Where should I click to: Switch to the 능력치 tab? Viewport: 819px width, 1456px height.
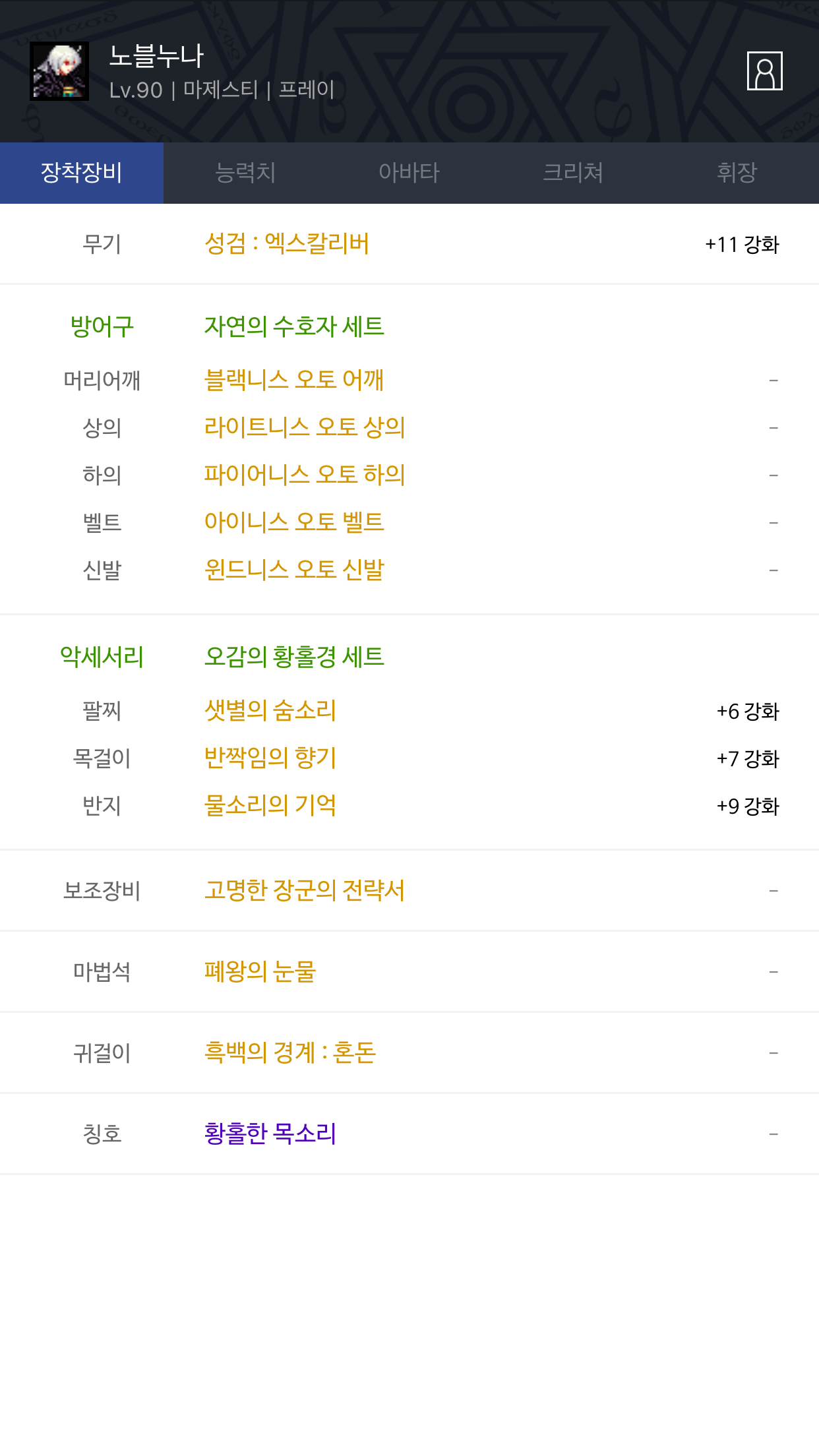[x=245, y=173]
